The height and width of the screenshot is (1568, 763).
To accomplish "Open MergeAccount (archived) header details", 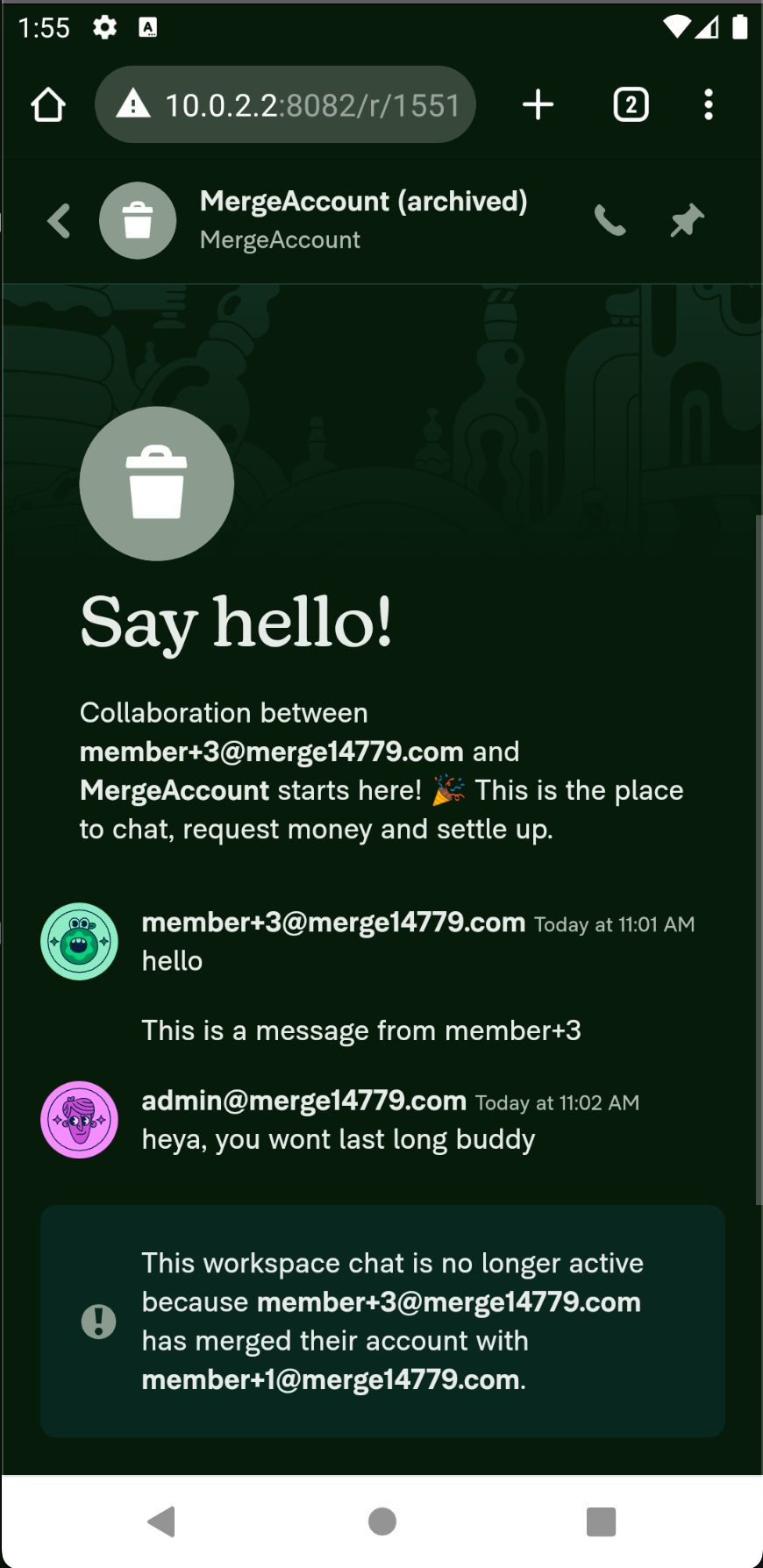I will (x=363, y=219).
